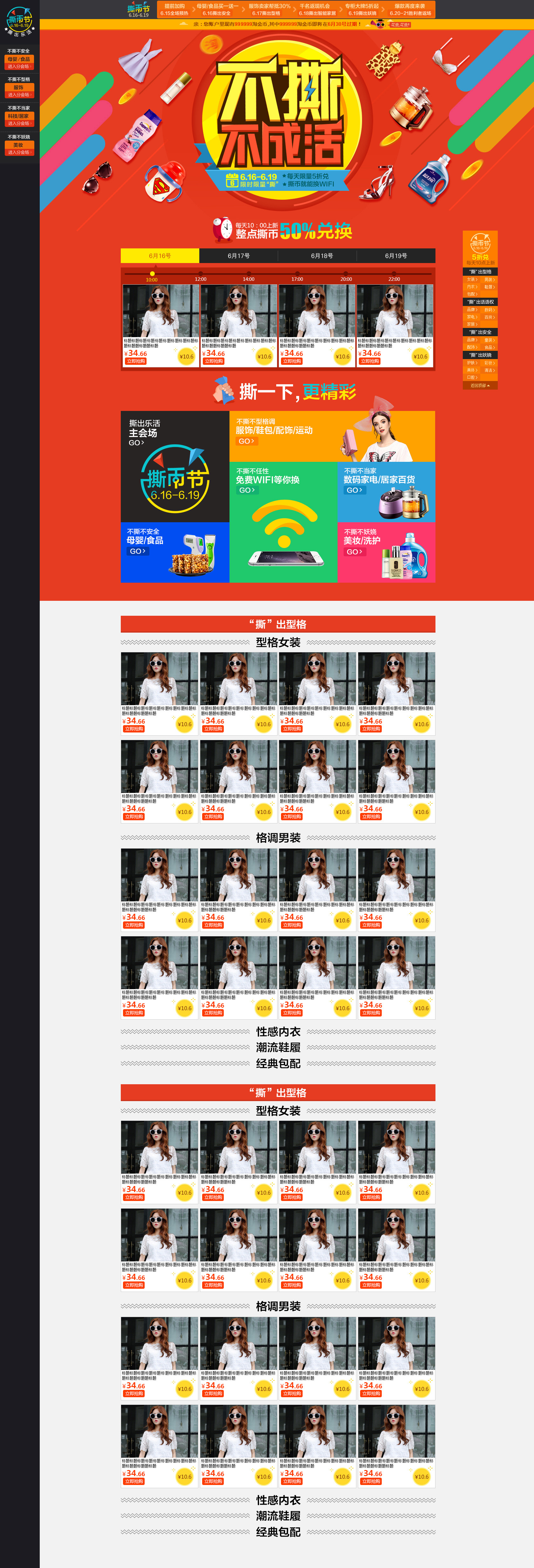Enter the 美妆 sub-venue in sidebar

19,153
